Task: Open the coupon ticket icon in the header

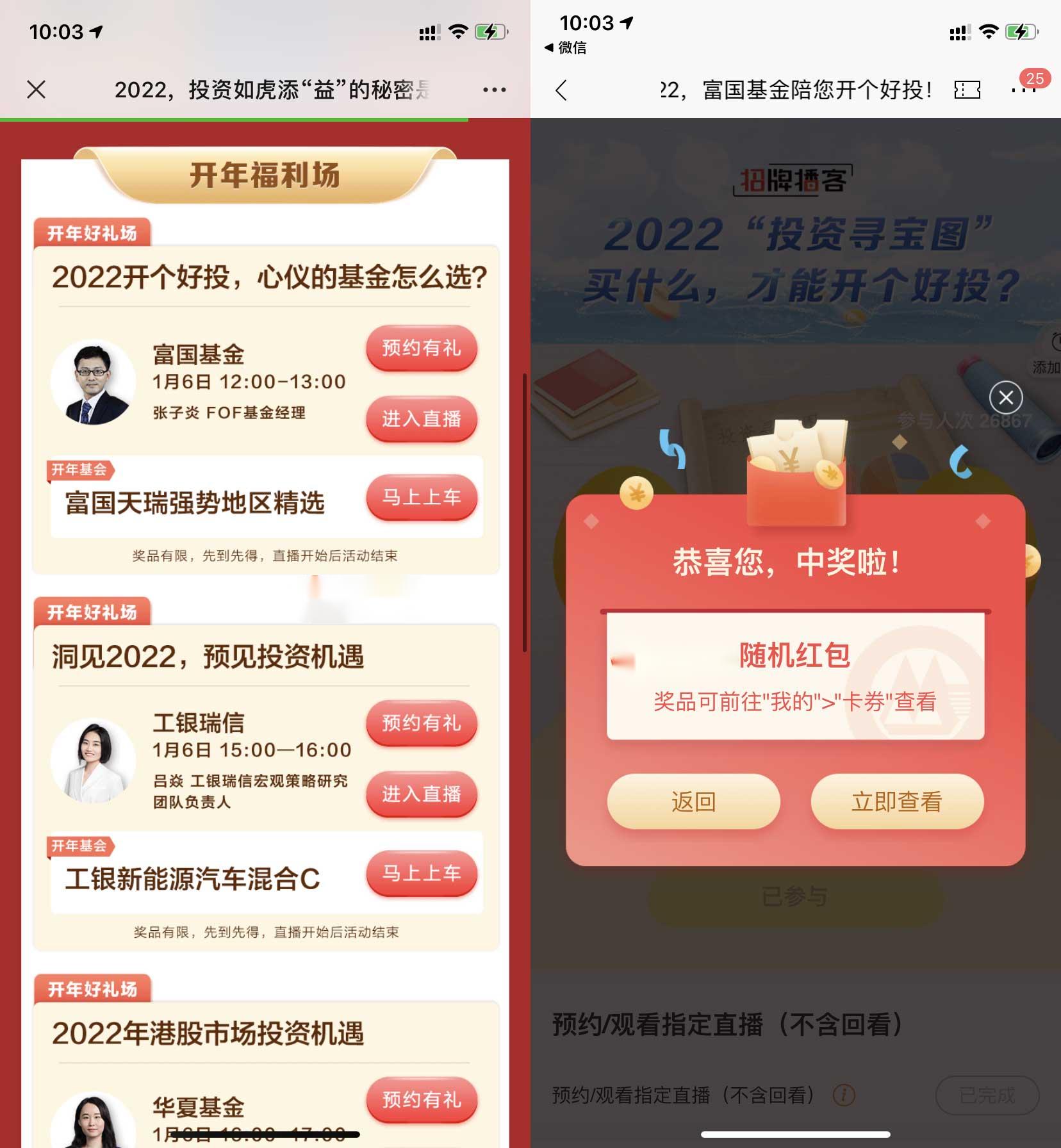Action: 967,90
